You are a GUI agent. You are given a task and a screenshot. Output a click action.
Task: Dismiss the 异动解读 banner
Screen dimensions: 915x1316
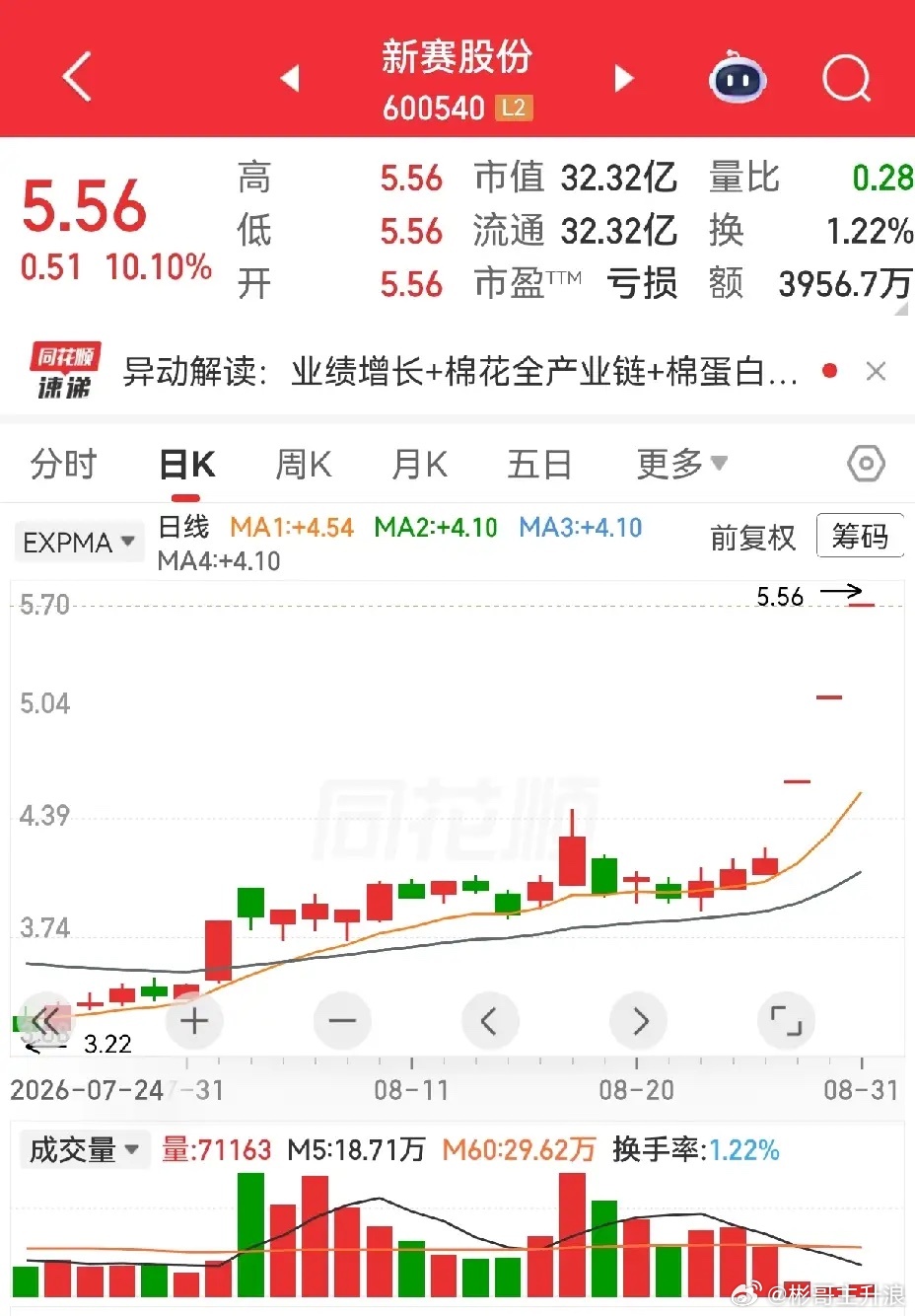(876, 372)
